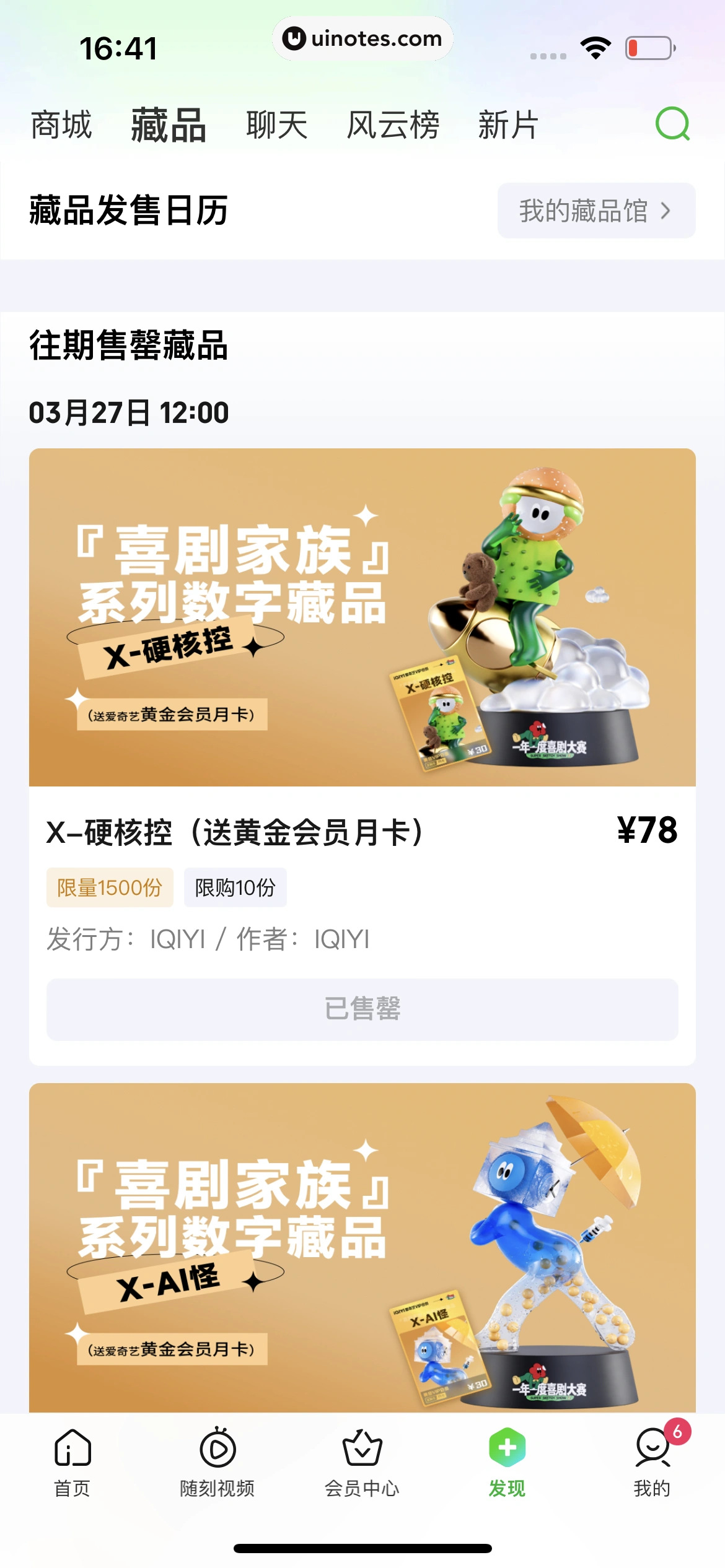Screen dimensions: 725x1568
Task: Open the 我的 tab
Action: (x=652, y=1461)
